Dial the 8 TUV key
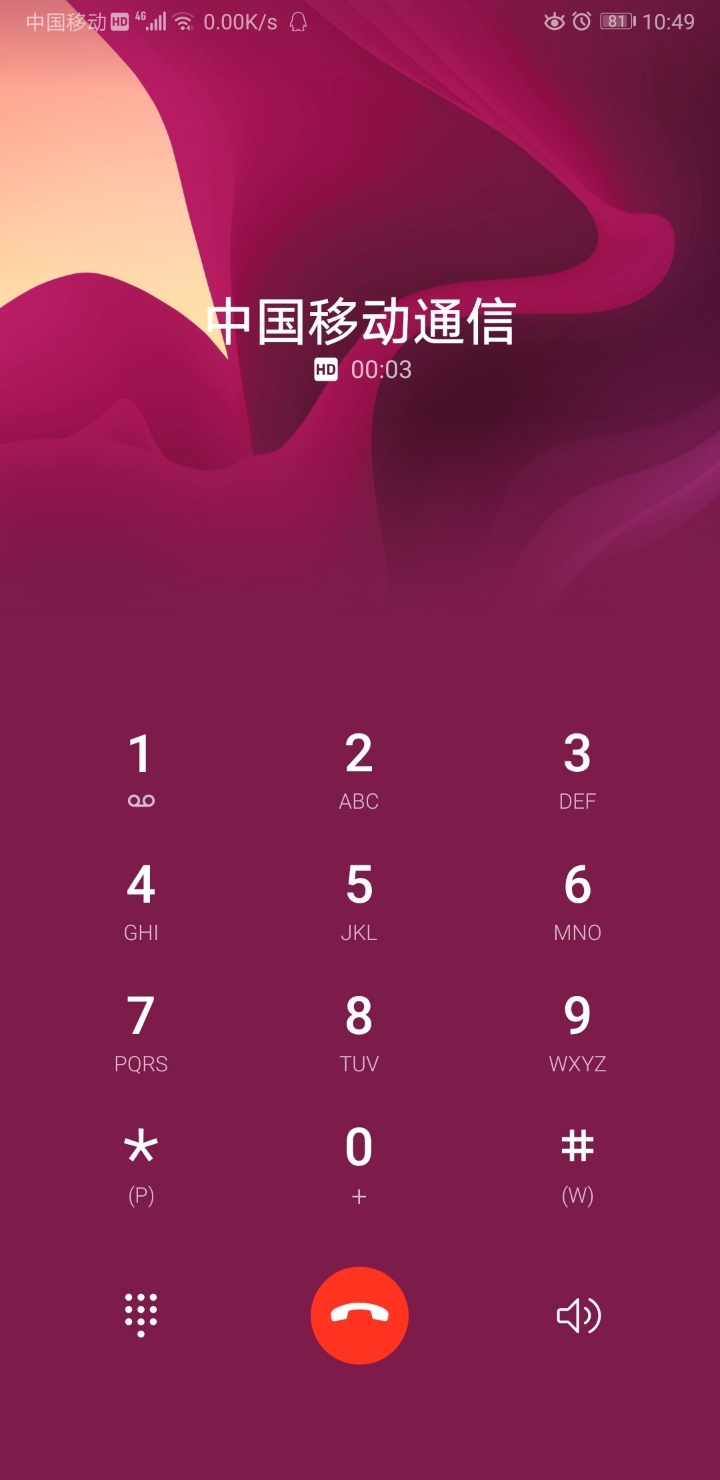The height and width of the screenshot is (1480, 720). pyautogui.click(x=359, y=1031)
